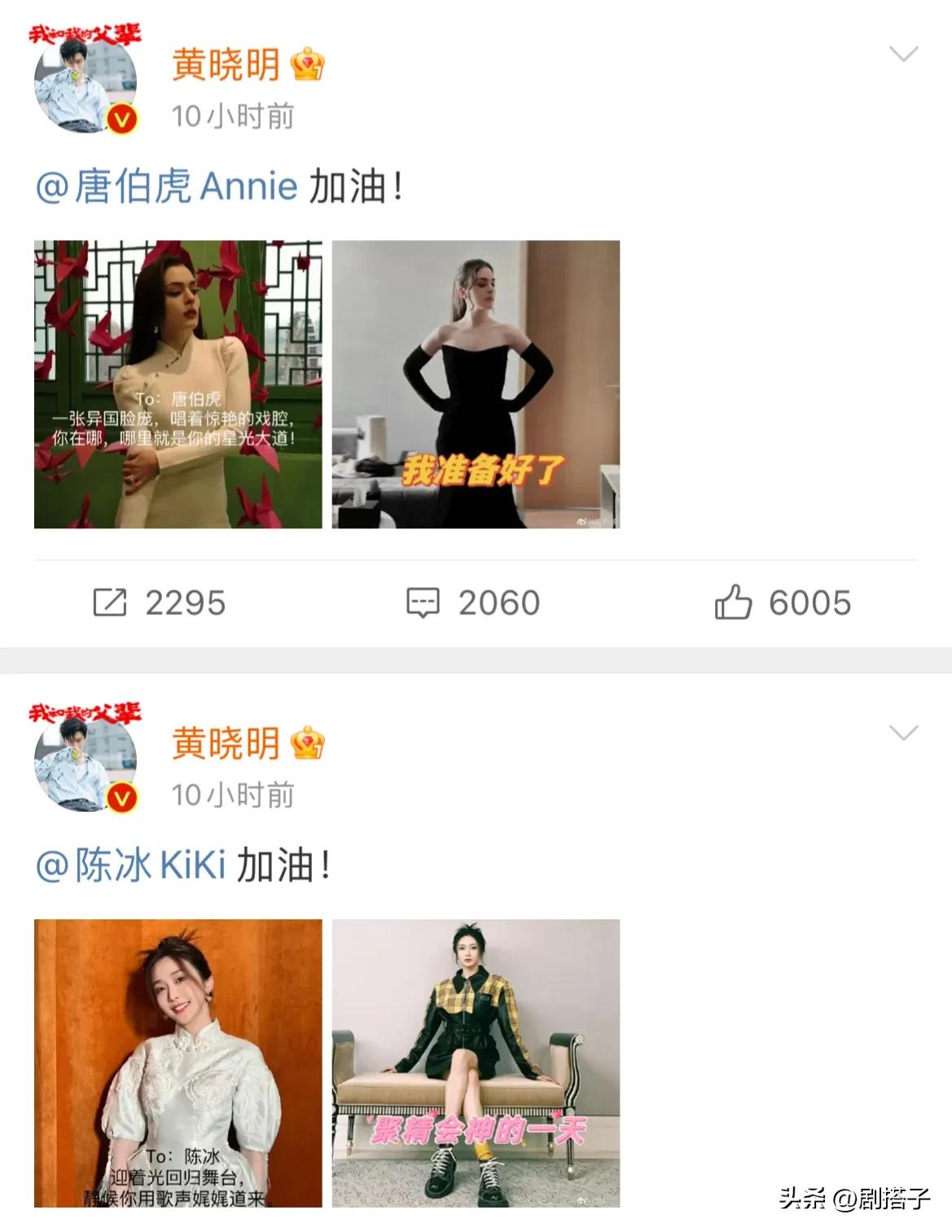This screenshot has width=952, height=1232.
Task: Collapse the first post using its chevron arrow
Action: [902, 53]
